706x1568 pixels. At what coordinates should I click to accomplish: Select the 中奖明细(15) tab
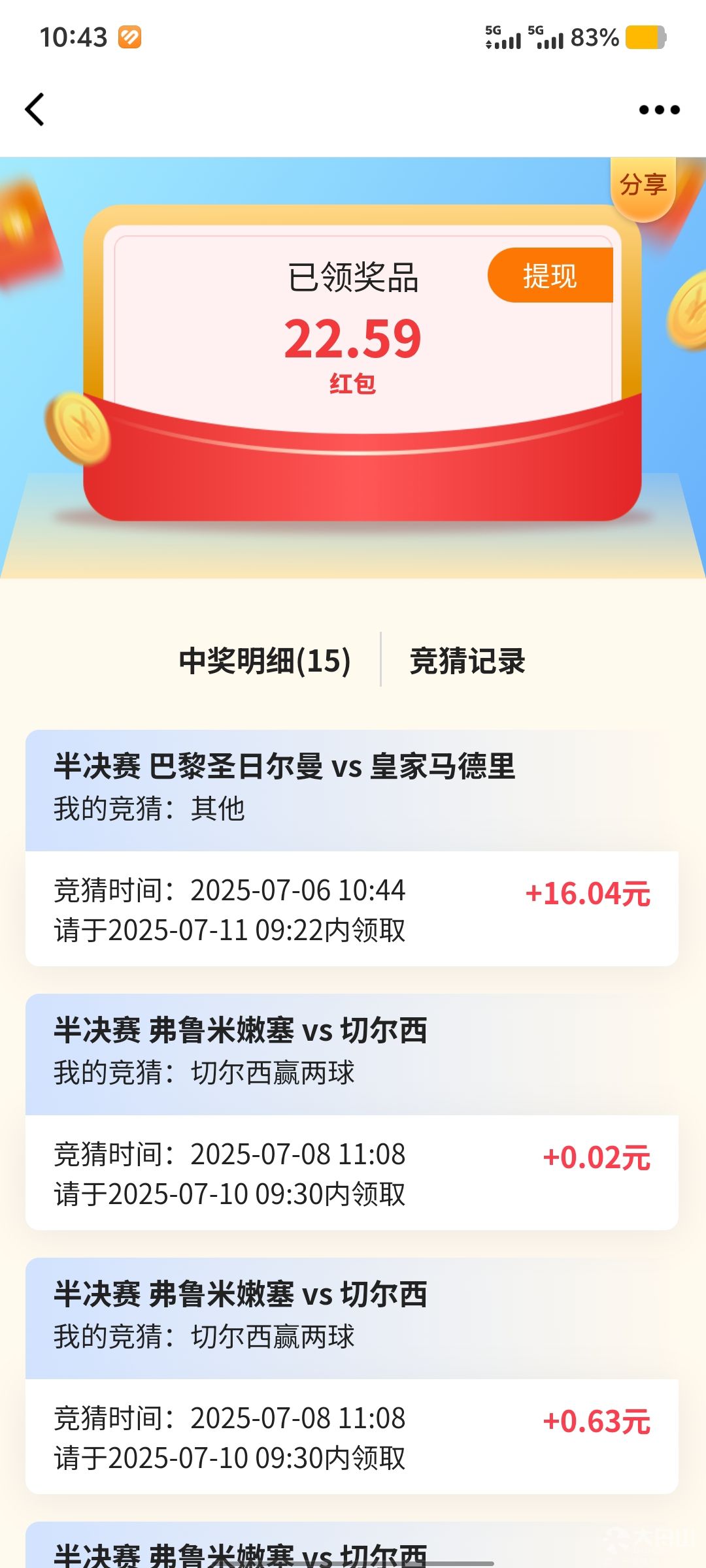[265, 661]
